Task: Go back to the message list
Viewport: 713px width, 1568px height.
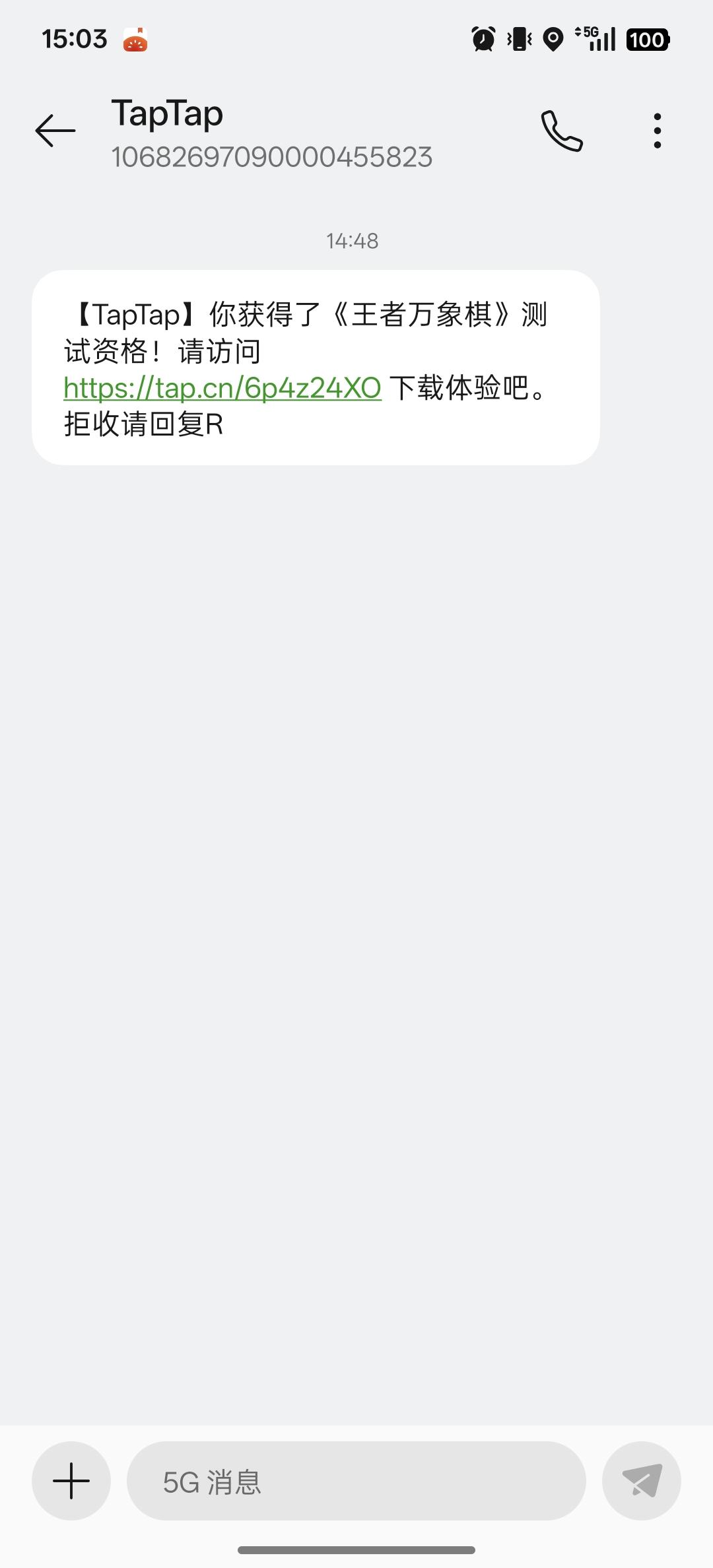Action: coord(55,130)
